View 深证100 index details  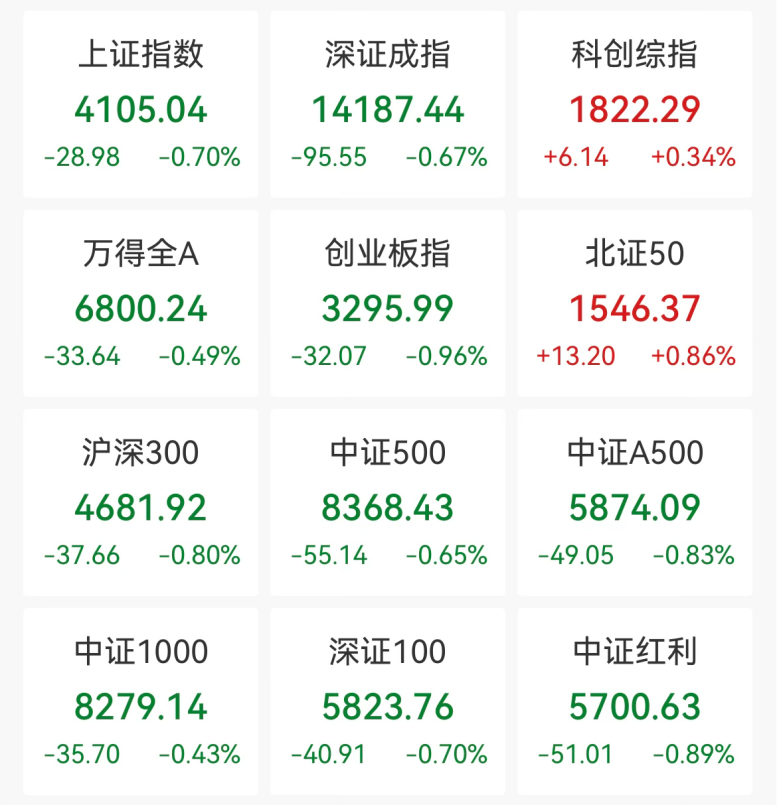pos(388,701)
